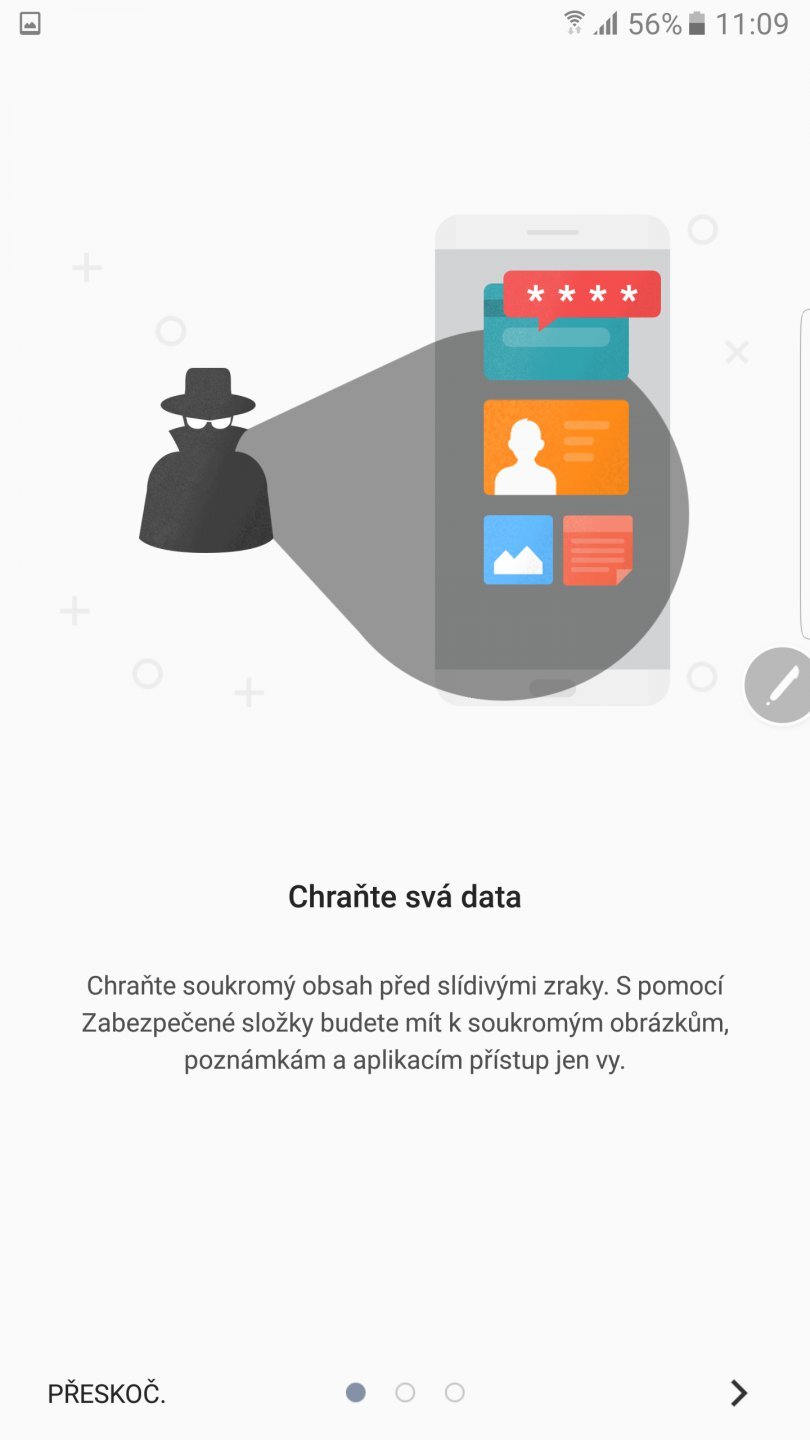Select the second page indicator dot
The width and height of the screenshot is (810, 1440).
pos(405,1392)
